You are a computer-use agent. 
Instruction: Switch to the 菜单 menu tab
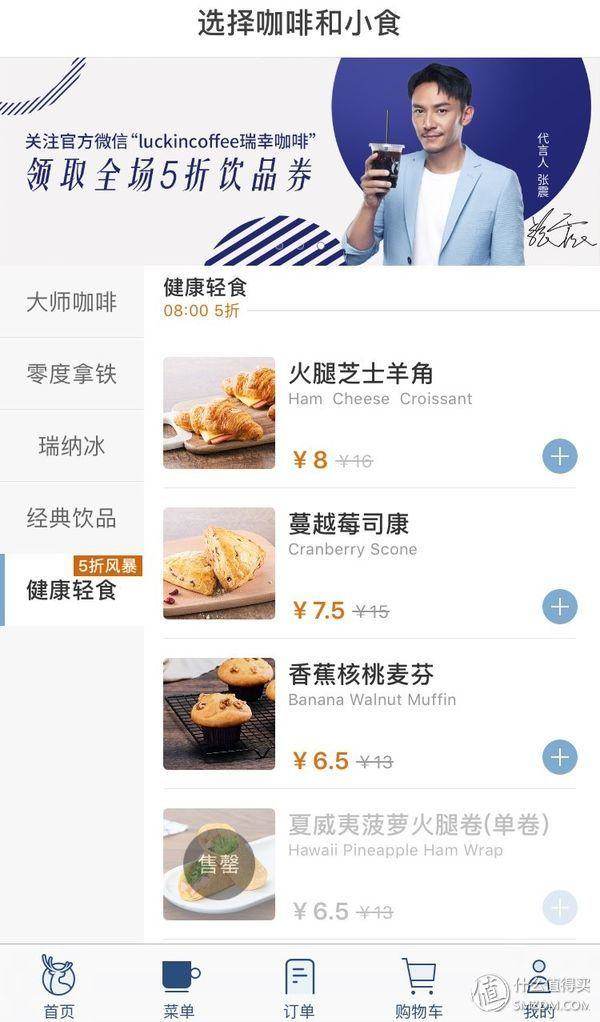179,986
